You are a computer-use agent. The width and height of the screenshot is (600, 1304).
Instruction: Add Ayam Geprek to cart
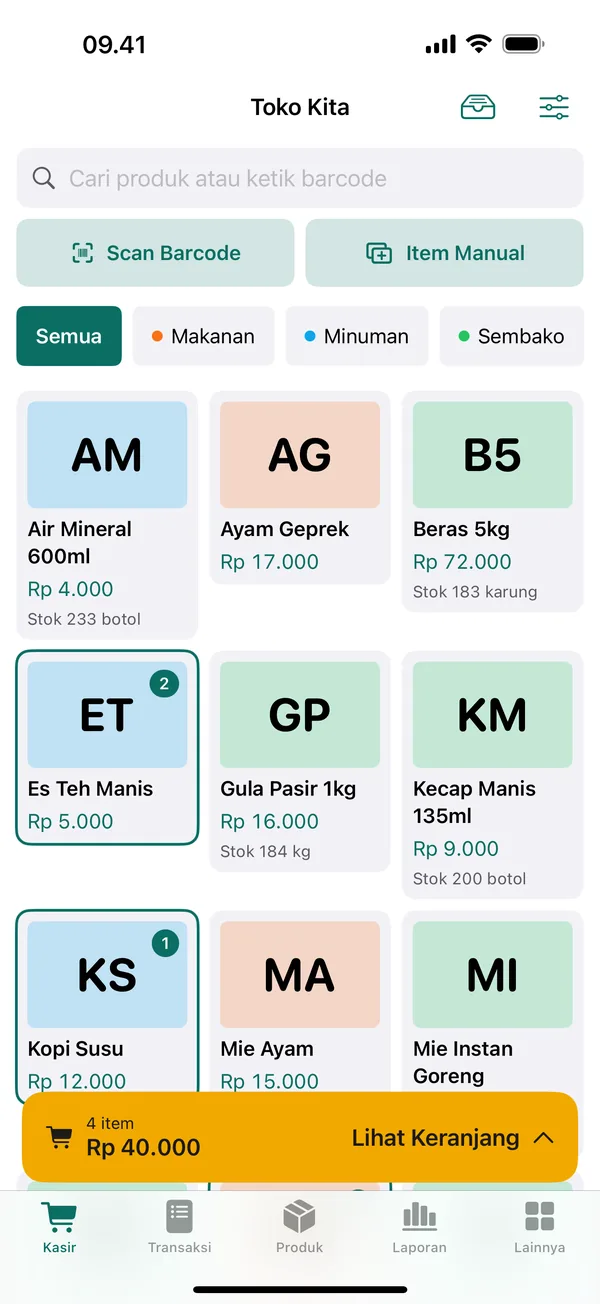pos(300,487)
